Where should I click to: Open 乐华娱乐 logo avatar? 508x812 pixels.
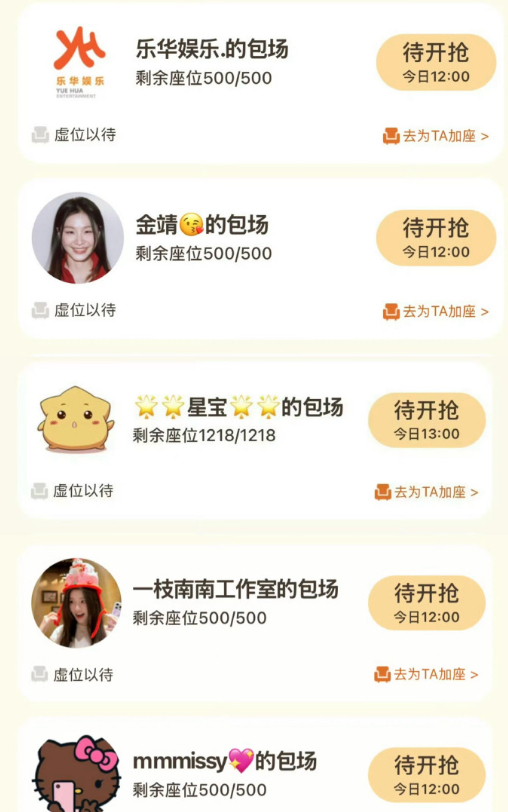pos(79,62)
